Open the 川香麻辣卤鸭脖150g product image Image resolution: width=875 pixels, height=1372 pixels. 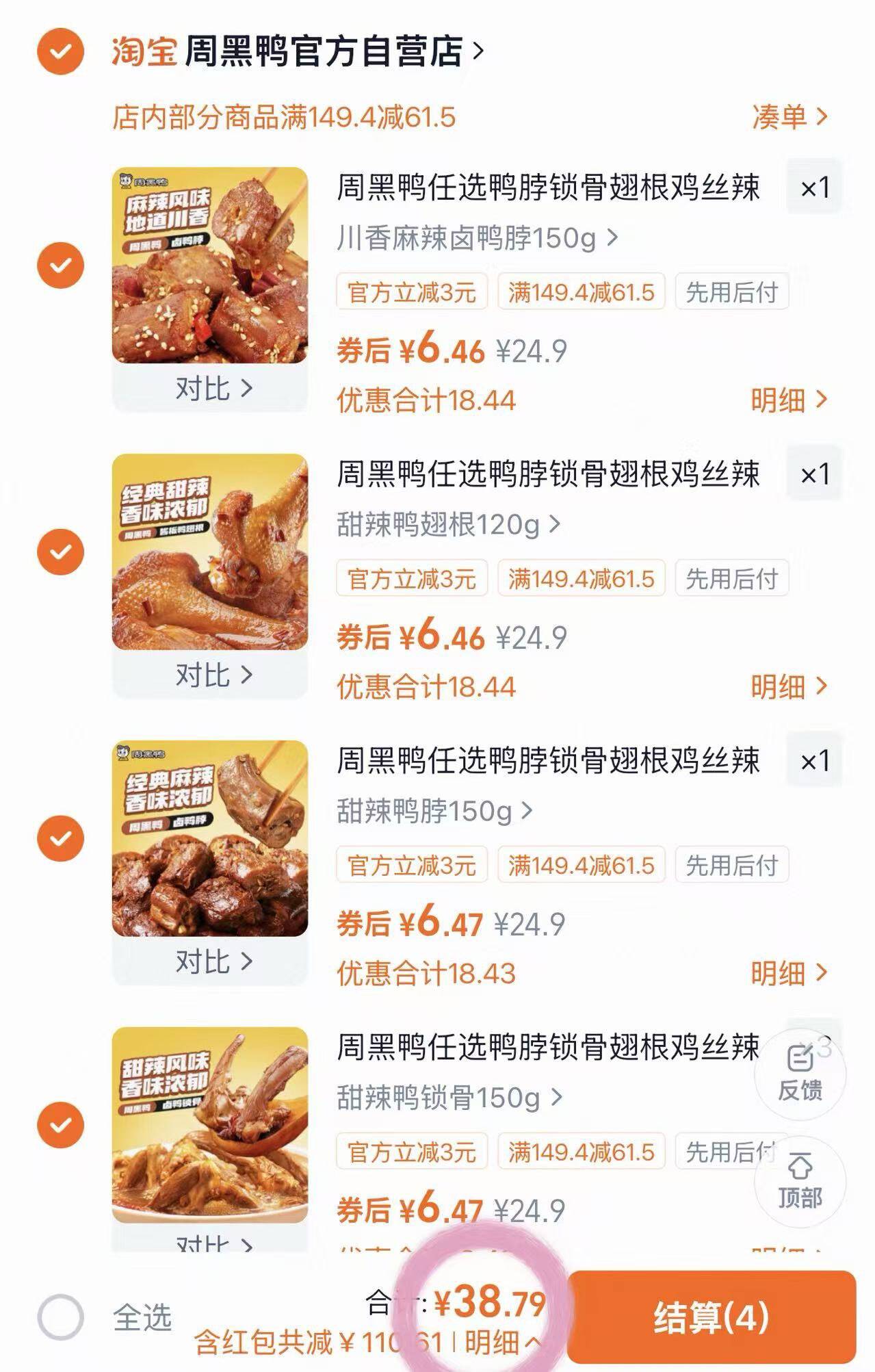(210, 265)
